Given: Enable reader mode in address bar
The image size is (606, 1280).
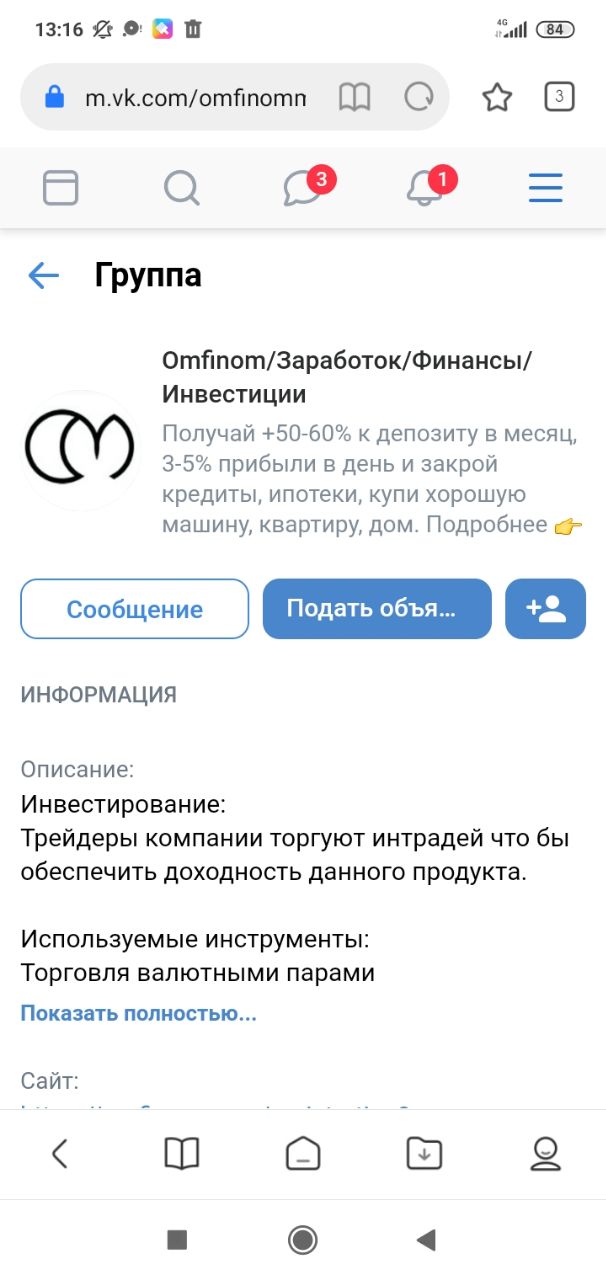Looking at the screenshot, I should pos(354,98).
